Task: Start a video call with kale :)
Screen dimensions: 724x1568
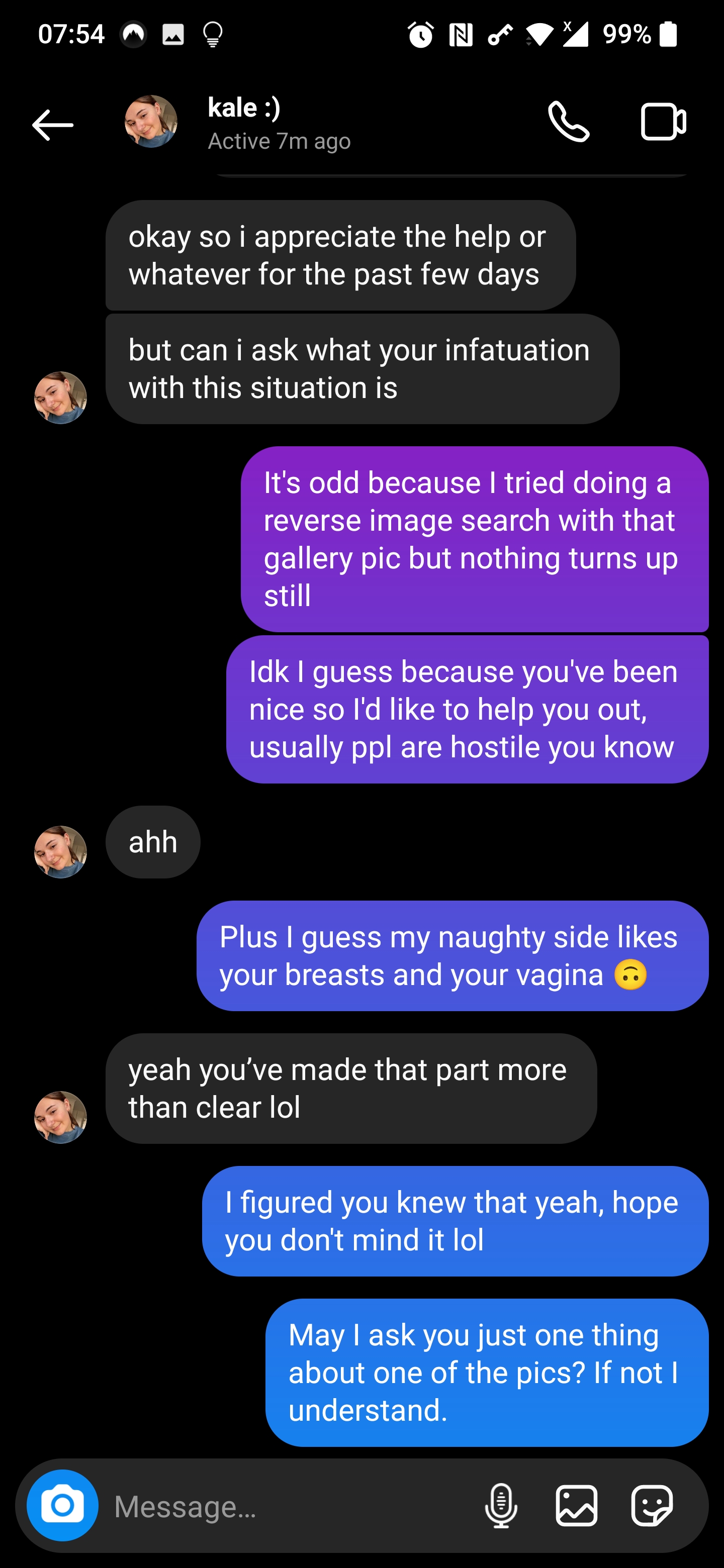Action: [x=663, y=122]
